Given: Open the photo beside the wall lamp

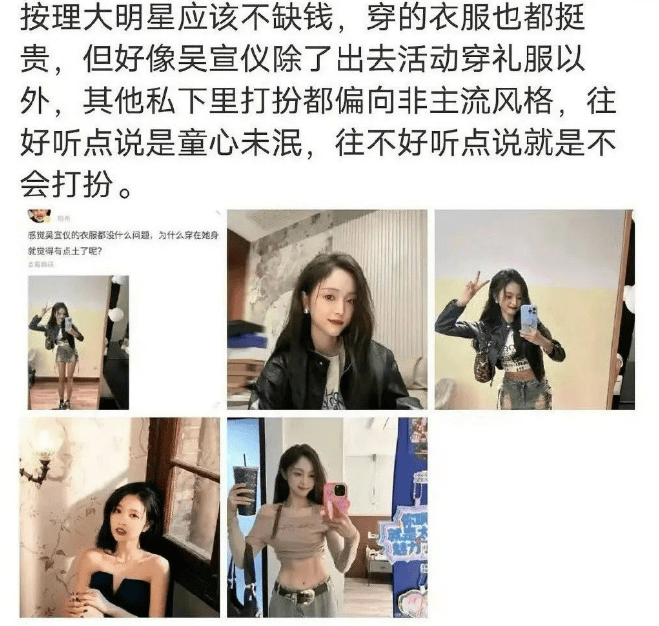Looking at the screenshot, I should pos(120,516).
